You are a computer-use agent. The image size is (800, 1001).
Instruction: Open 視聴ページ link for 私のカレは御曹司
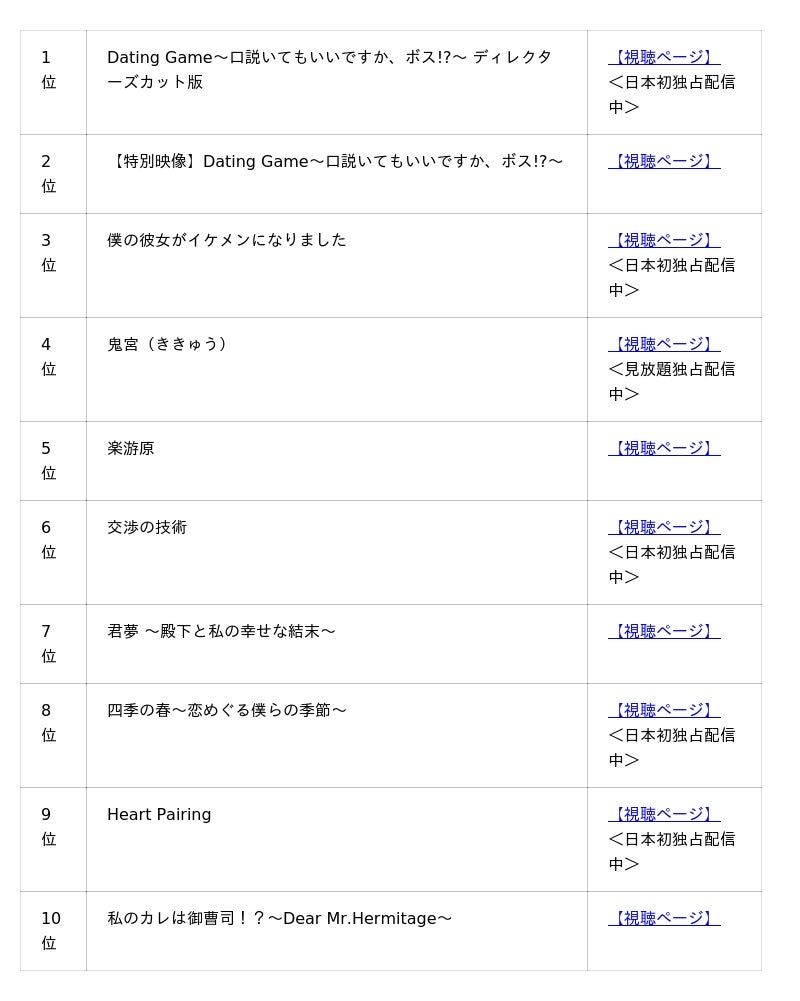664,918
